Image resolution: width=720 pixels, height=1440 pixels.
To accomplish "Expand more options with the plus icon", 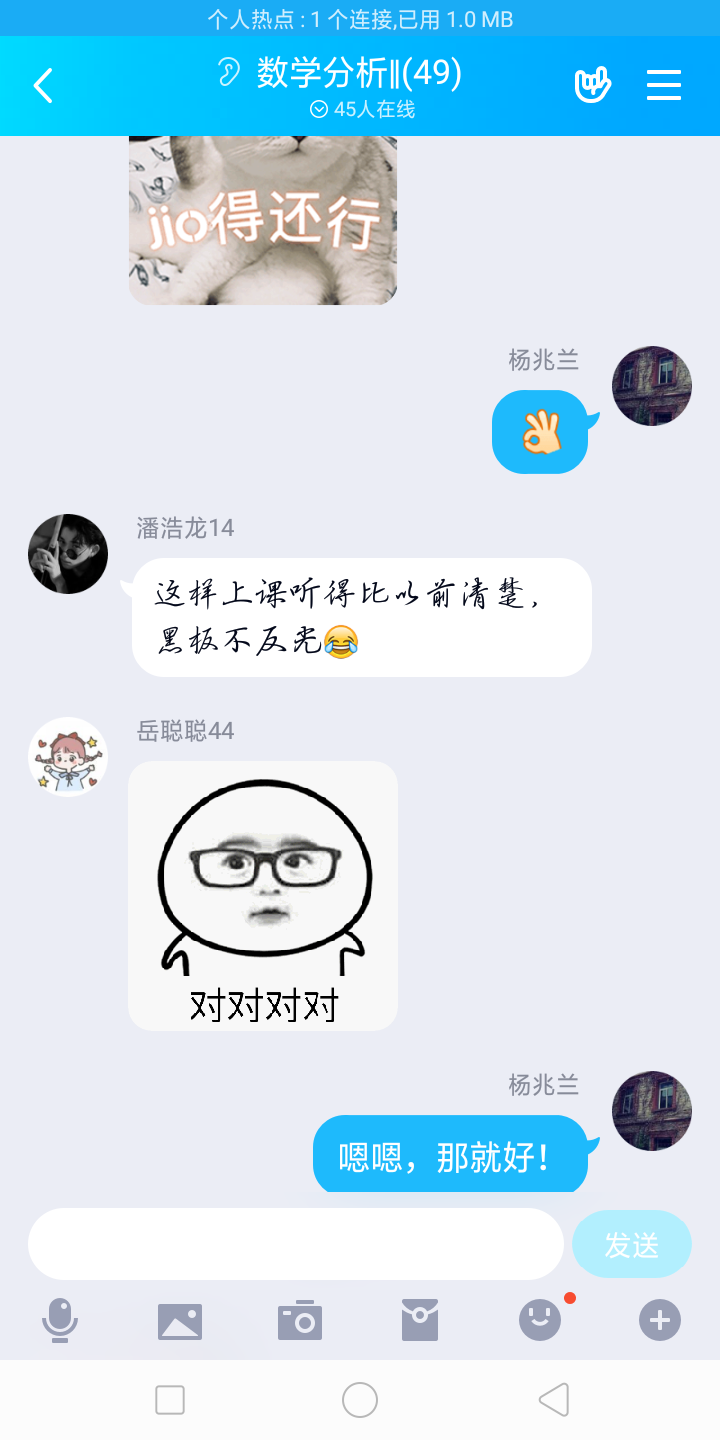I will pos(660,1321).
